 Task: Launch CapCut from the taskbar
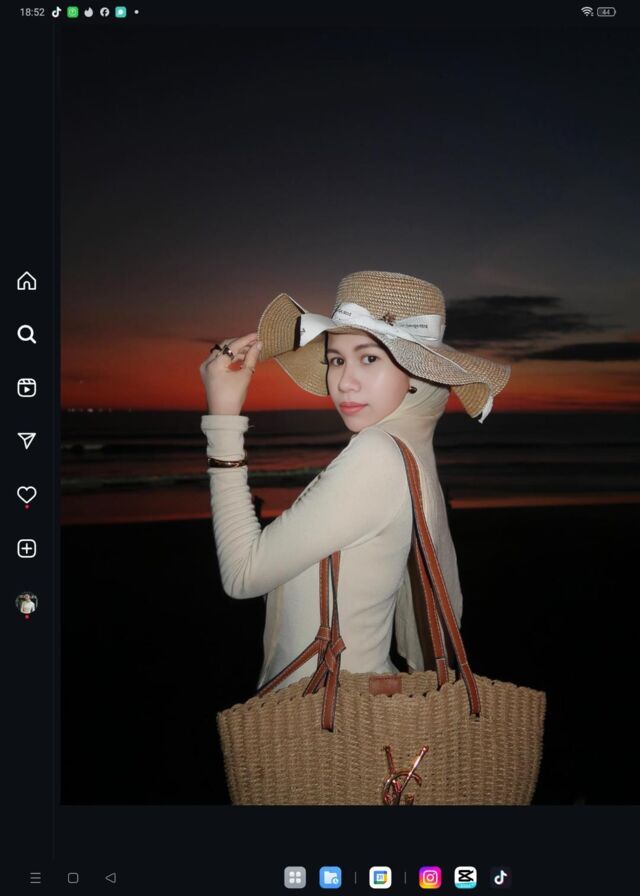(x=465, y=878)
